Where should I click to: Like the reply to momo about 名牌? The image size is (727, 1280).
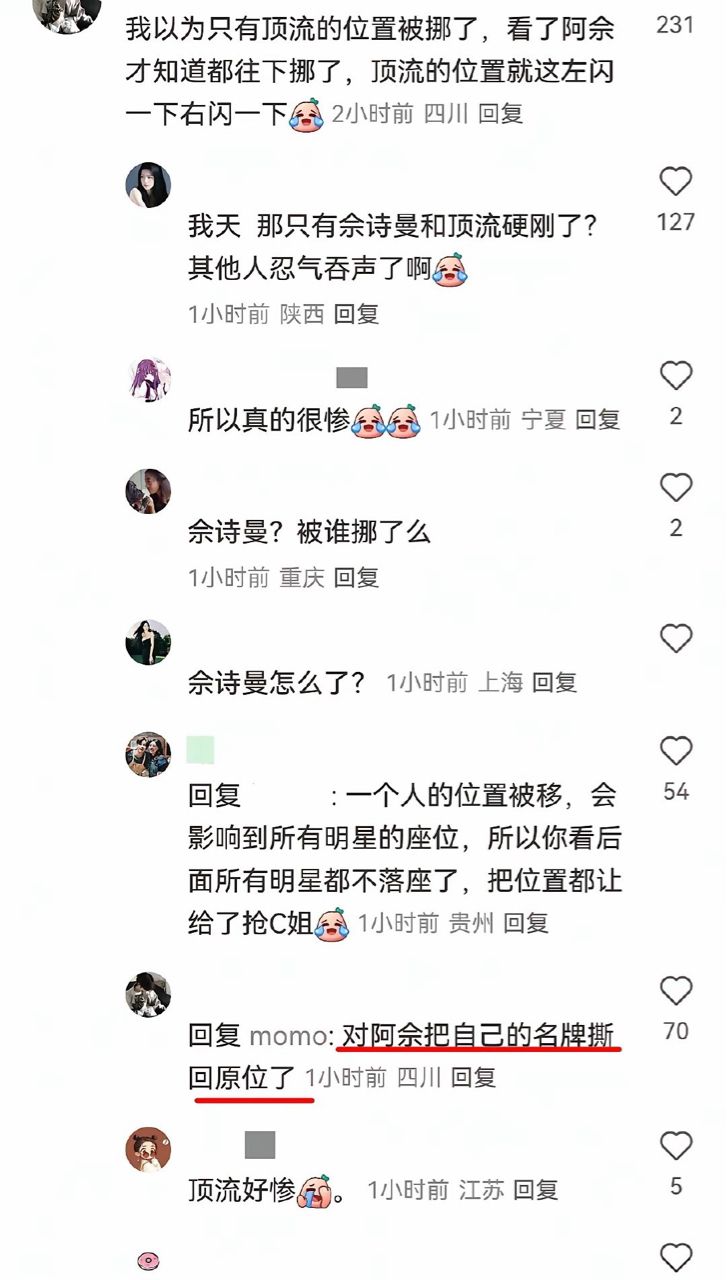[676, 990]
